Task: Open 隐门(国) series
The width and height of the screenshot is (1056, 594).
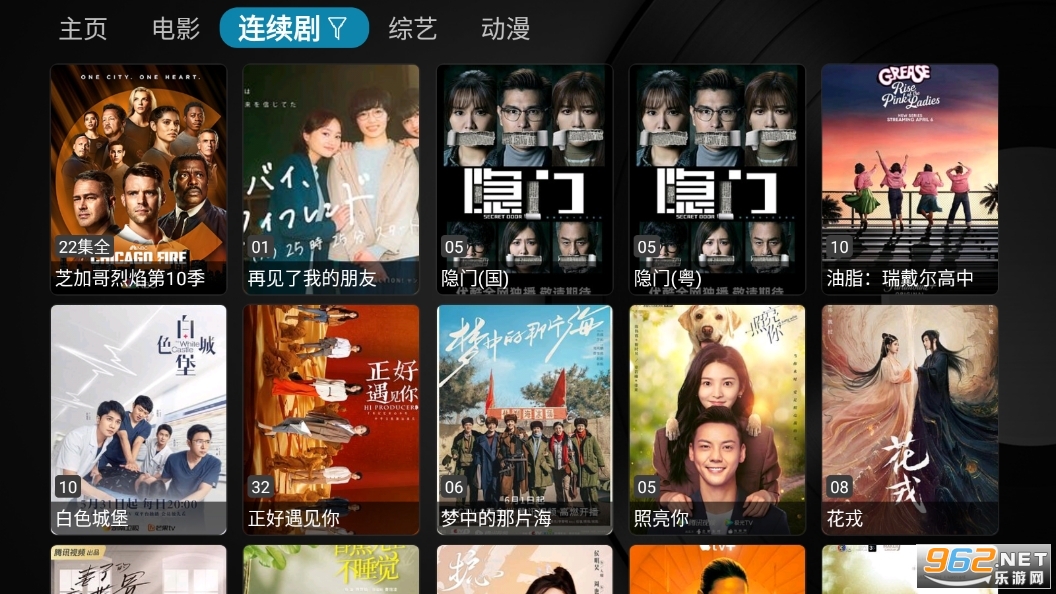Action: [x=524, y=179]
